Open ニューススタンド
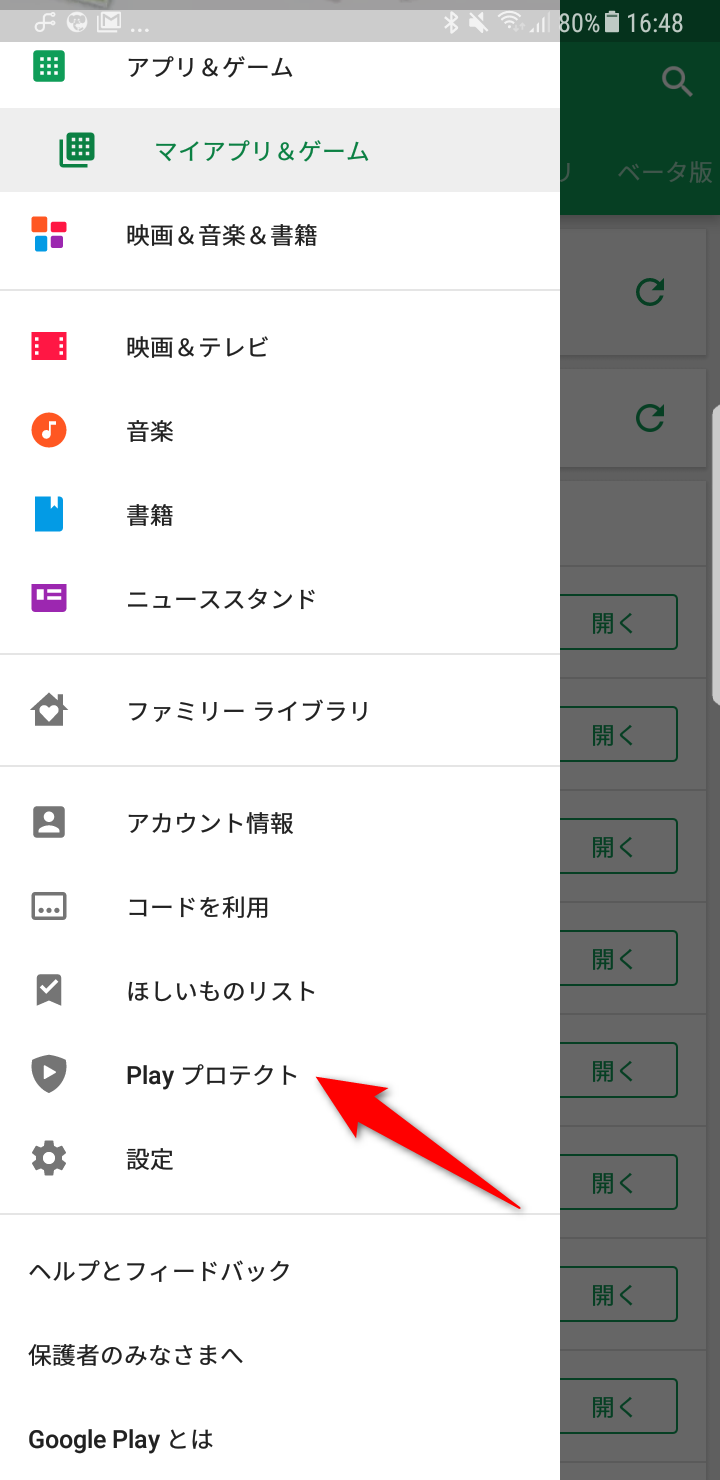This screenshot has width=720, height=1480. point(280,599)
